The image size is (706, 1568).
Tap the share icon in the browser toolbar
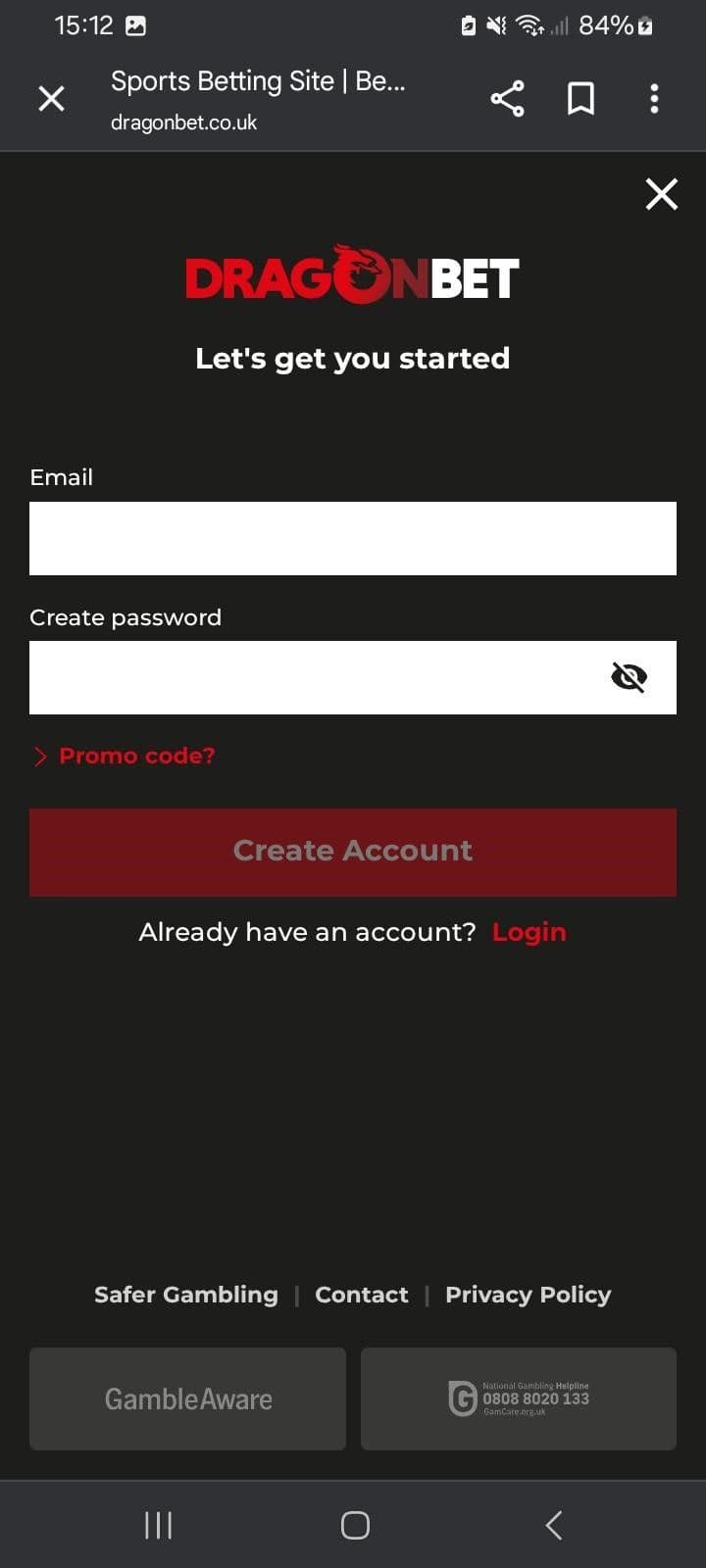point(507,98)
